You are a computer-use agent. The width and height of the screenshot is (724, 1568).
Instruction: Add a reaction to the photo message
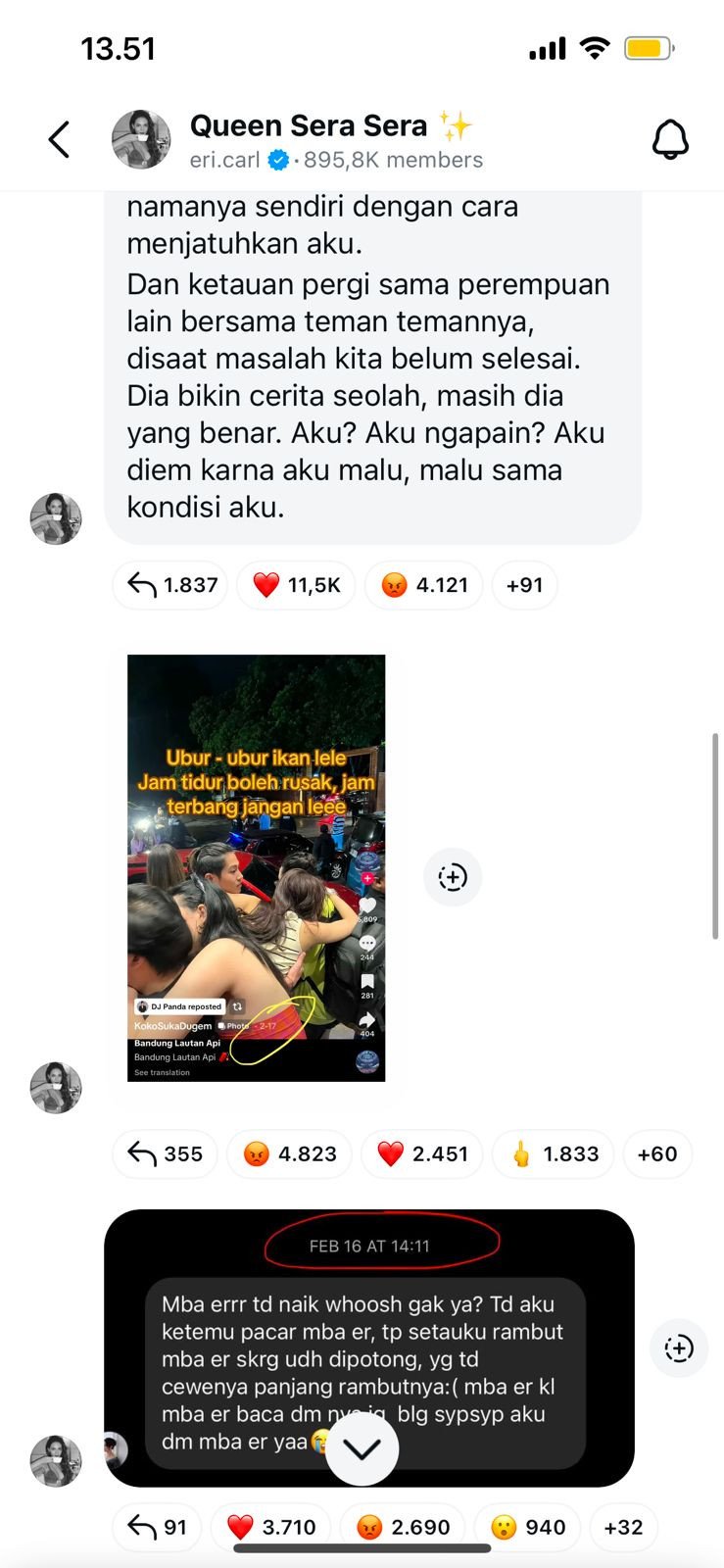click(x=453, y=877)
